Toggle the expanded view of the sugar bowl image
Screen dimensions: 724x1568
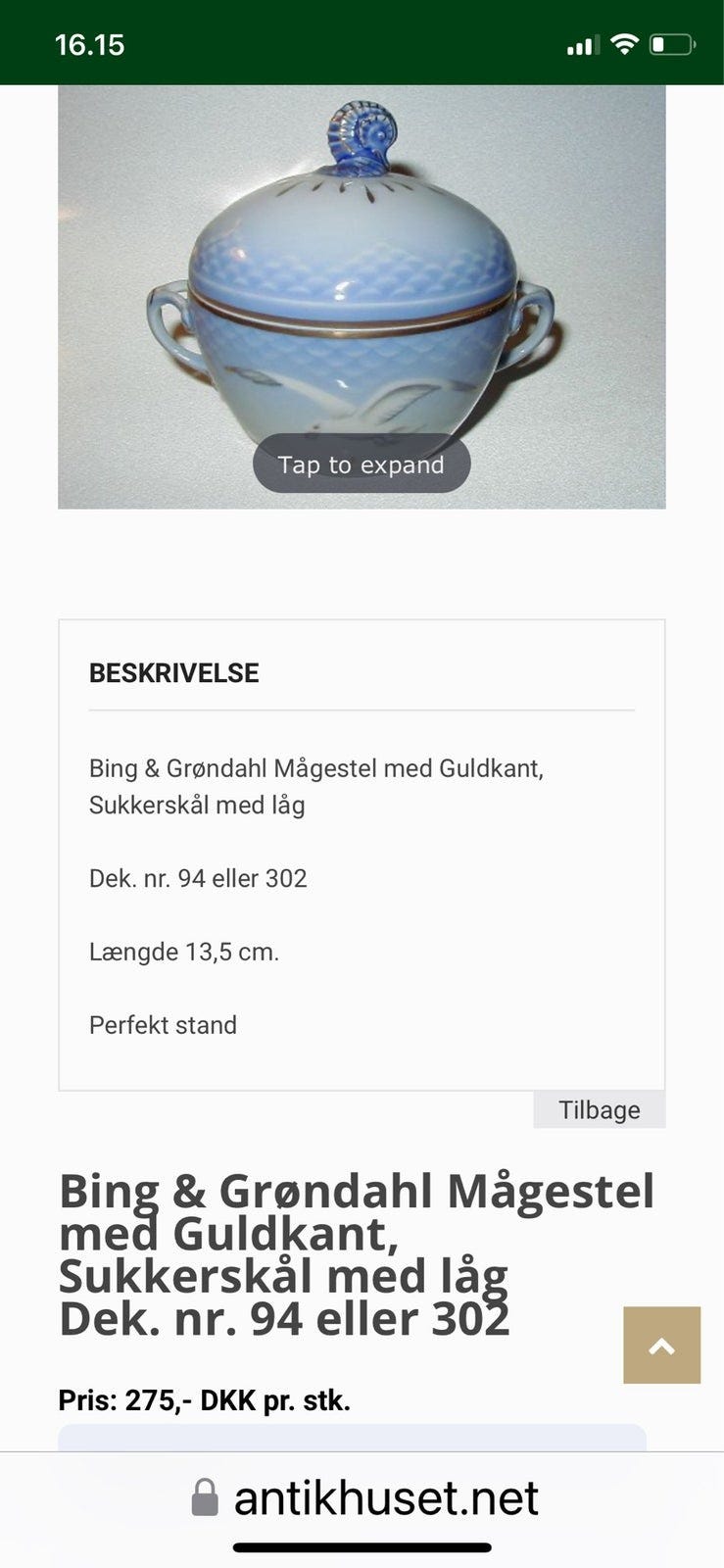[362, 464]
